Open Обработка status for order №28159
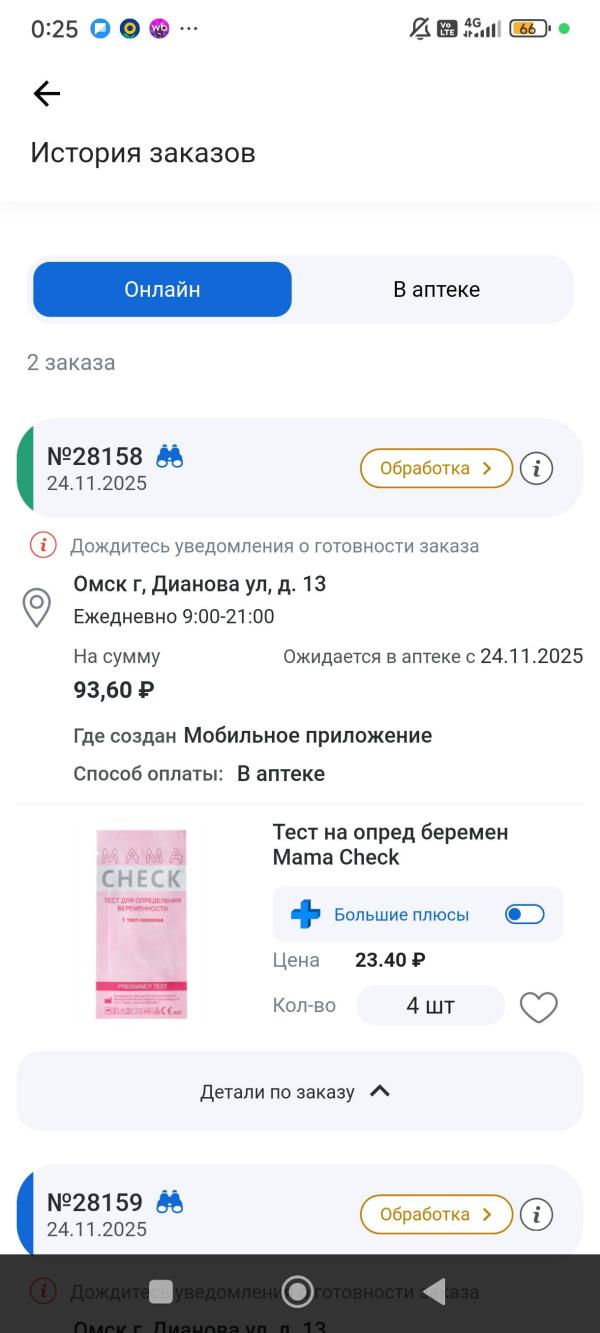This screenshot has width=600, height=1333. (x=436, y=1214)
